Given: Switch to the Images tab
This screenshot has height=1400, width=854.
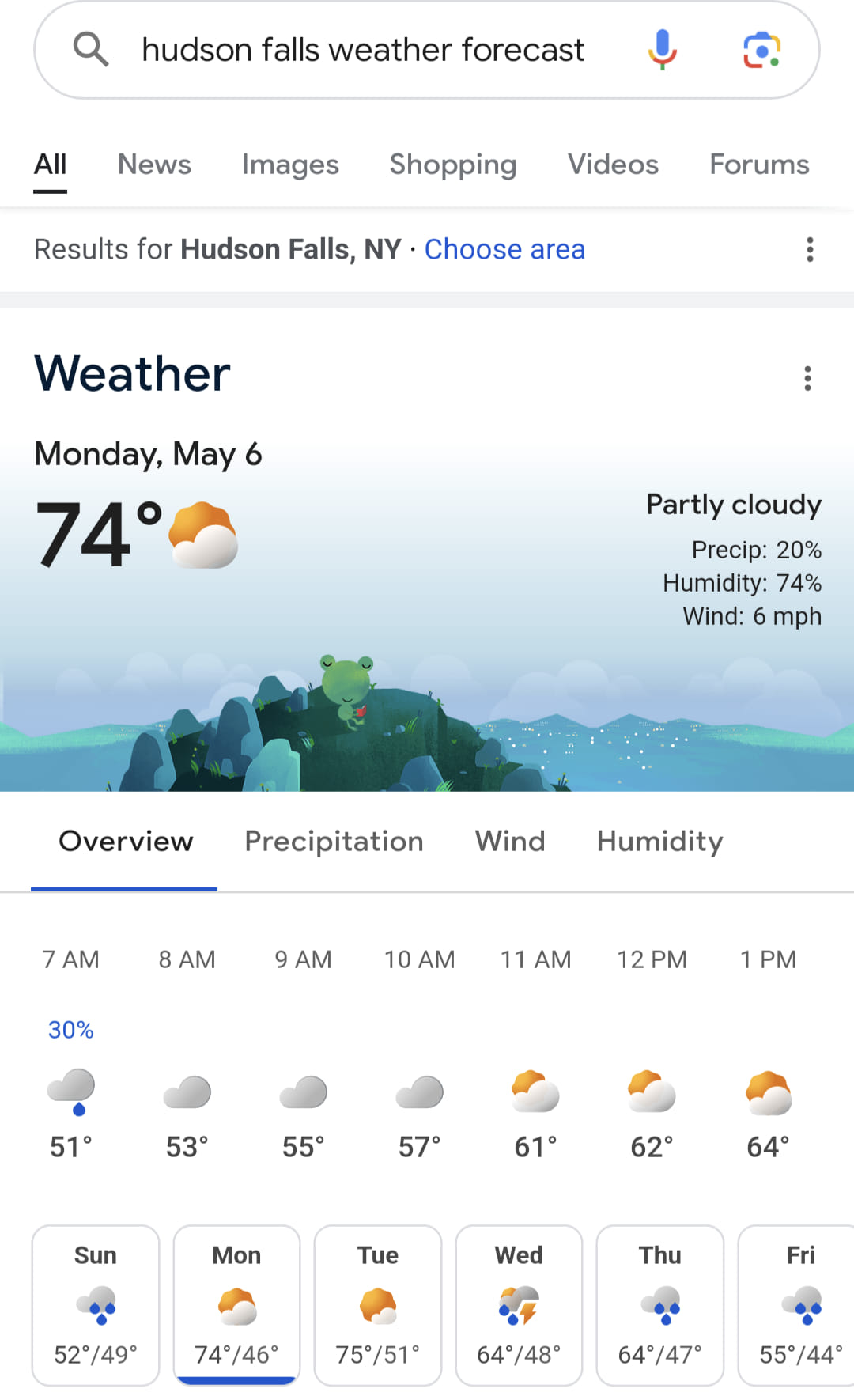Looking at the screenshot, I should (x=290, y=165).
